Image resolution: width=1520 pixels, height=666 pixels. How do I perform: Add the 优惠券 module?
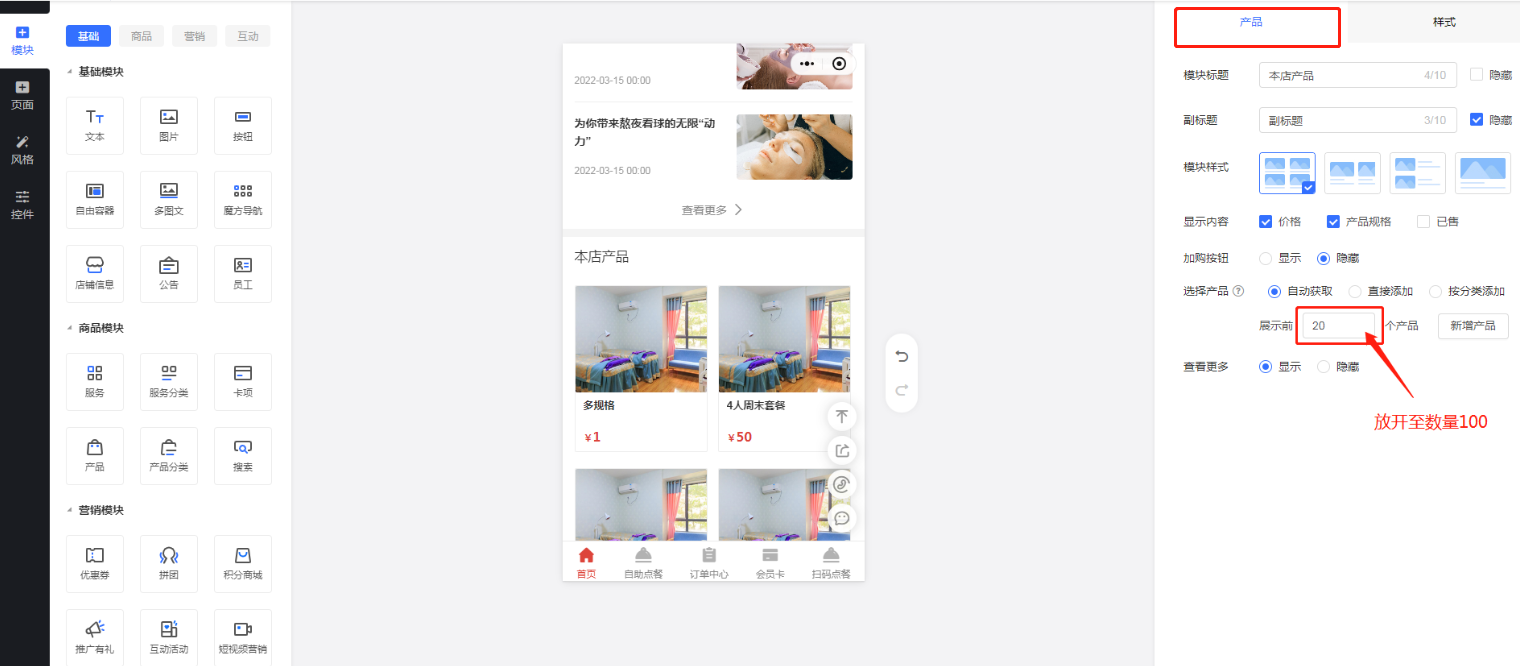pos(95,563)
